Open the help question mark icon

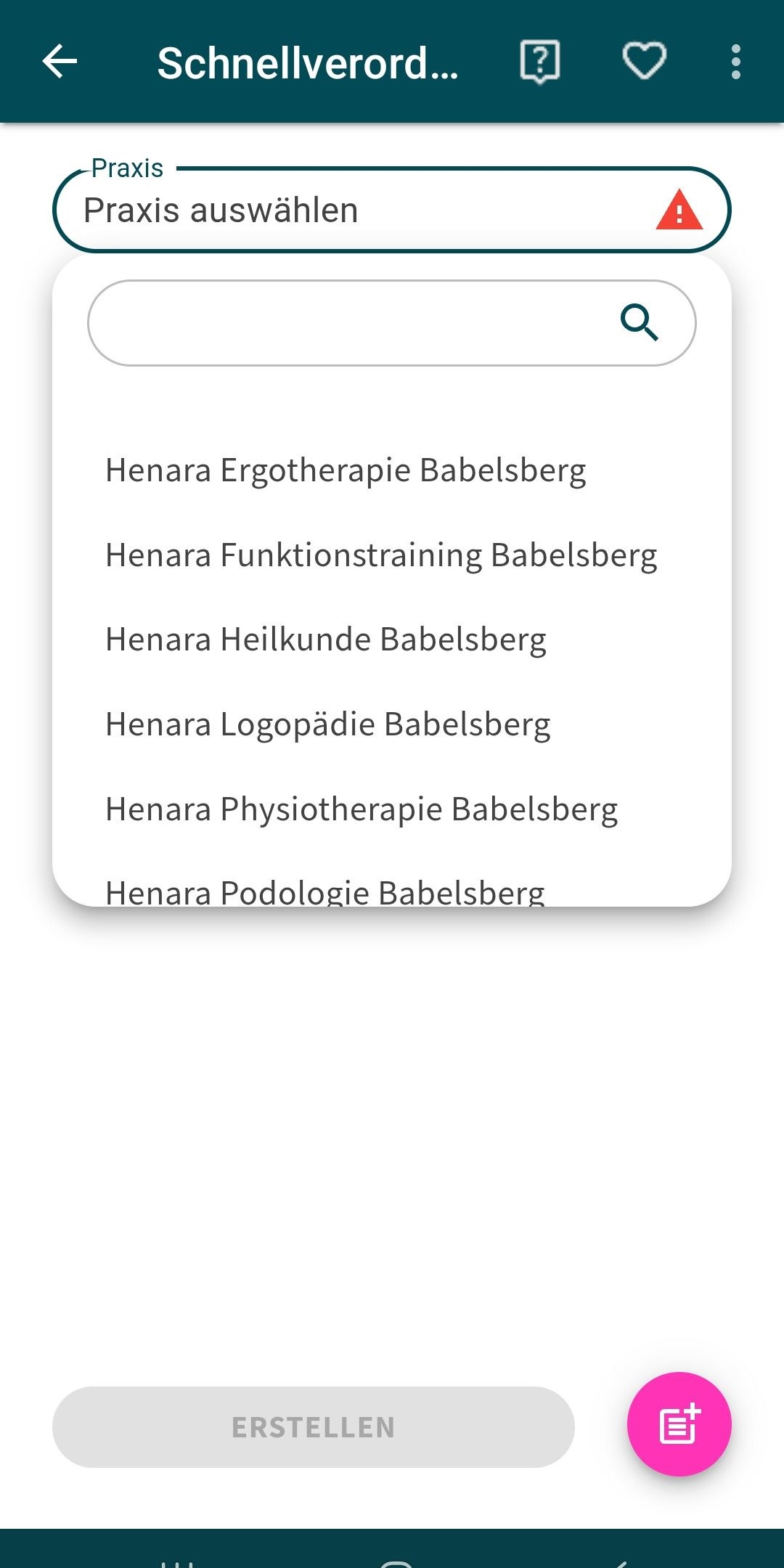pos(539,62)
